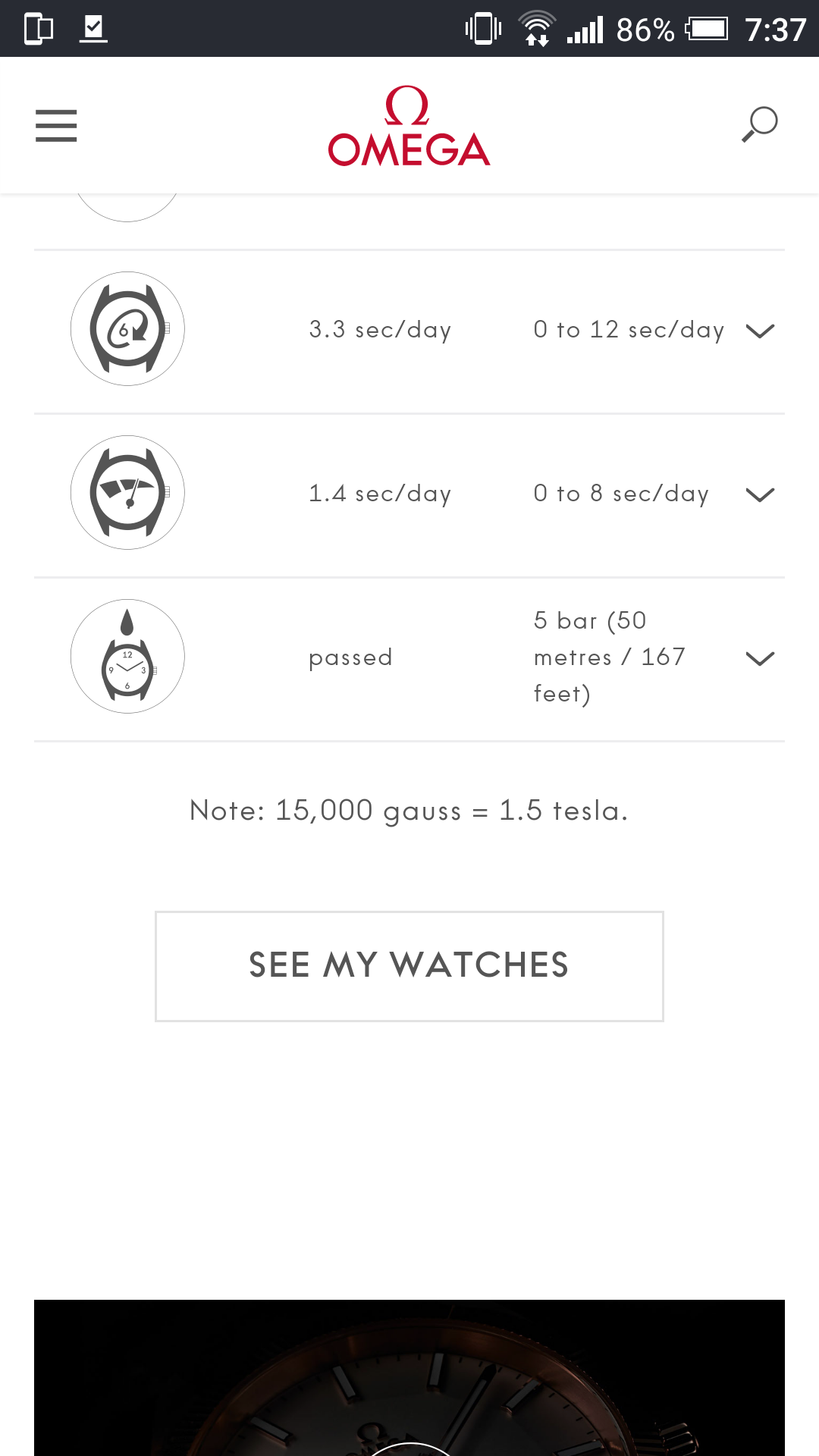Viewport: 819px width, 1456px height.
Task: Expand the 0 to 8 sec/day row
Action: click(759, 494)
